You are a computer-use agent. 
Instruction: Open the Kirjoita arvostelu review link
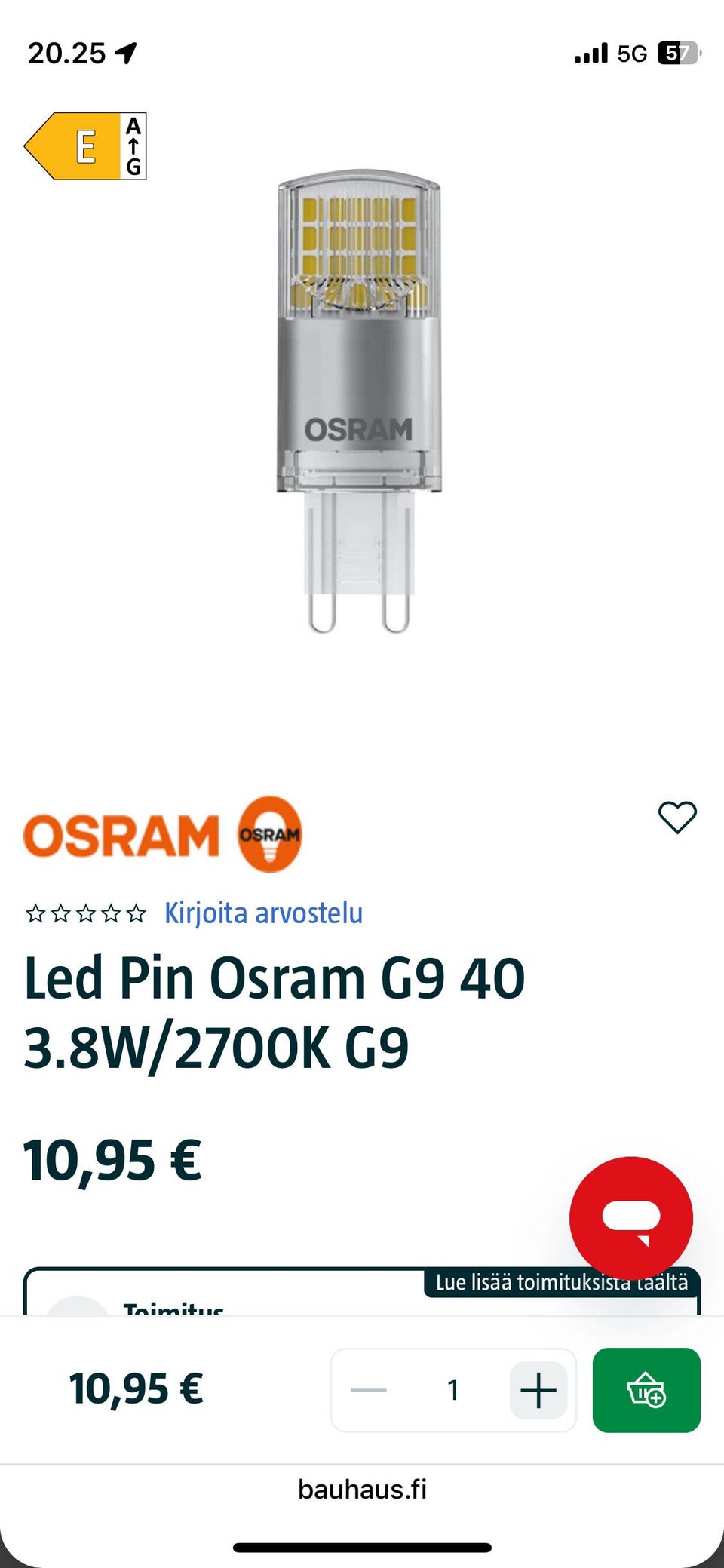tap(263, 913)
